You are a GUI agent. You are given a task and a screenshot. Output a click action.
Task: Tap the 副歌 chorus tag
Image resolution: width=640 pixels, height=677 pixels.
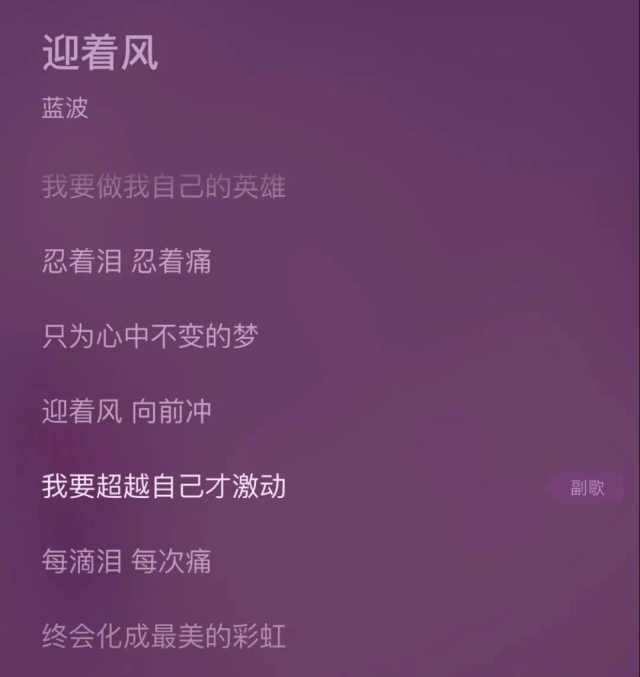coord(587,488)
